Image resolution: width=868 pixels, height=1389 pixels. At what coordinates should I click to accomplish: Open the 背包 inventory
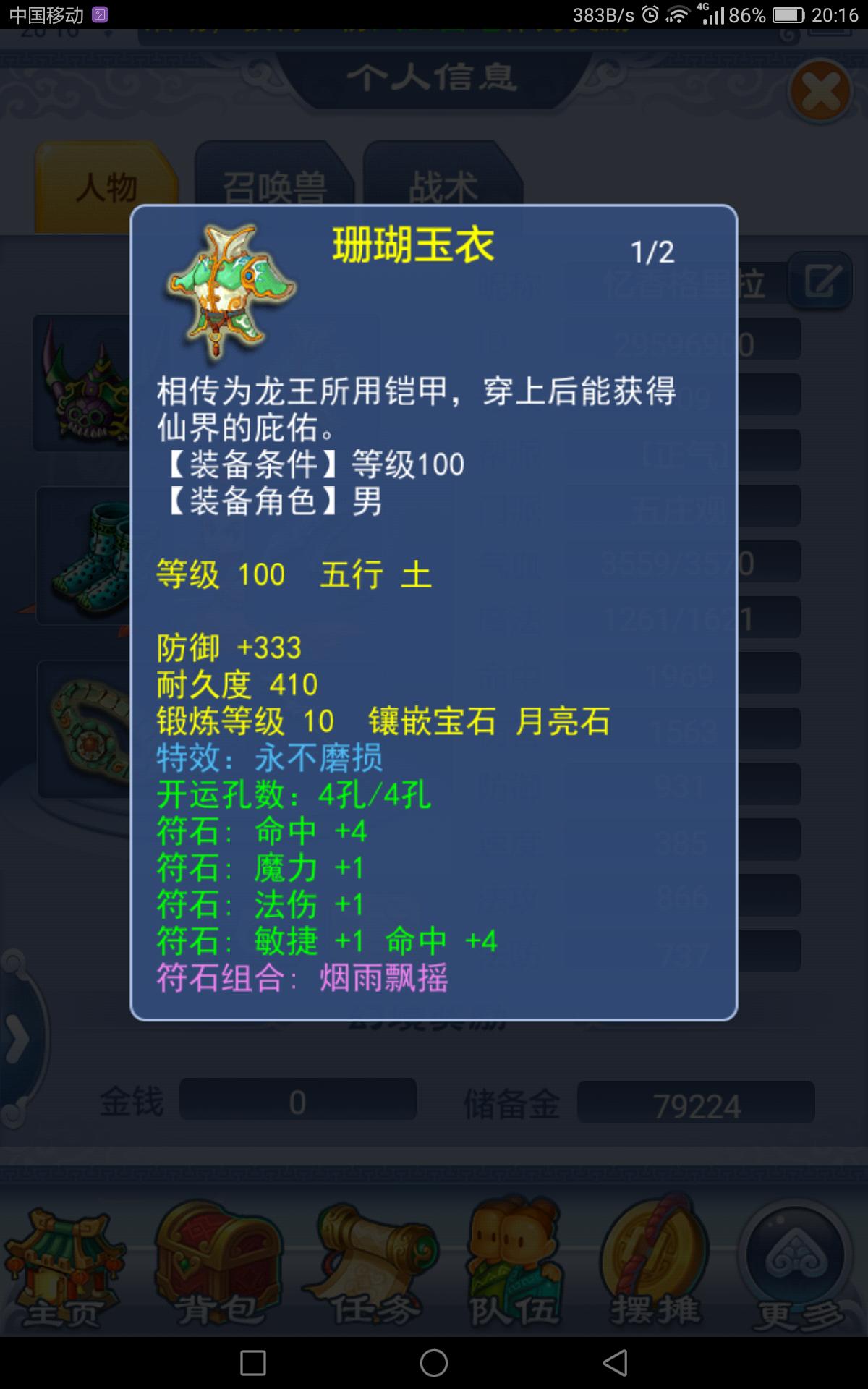pyautogui.click(x=218, y=1267)
